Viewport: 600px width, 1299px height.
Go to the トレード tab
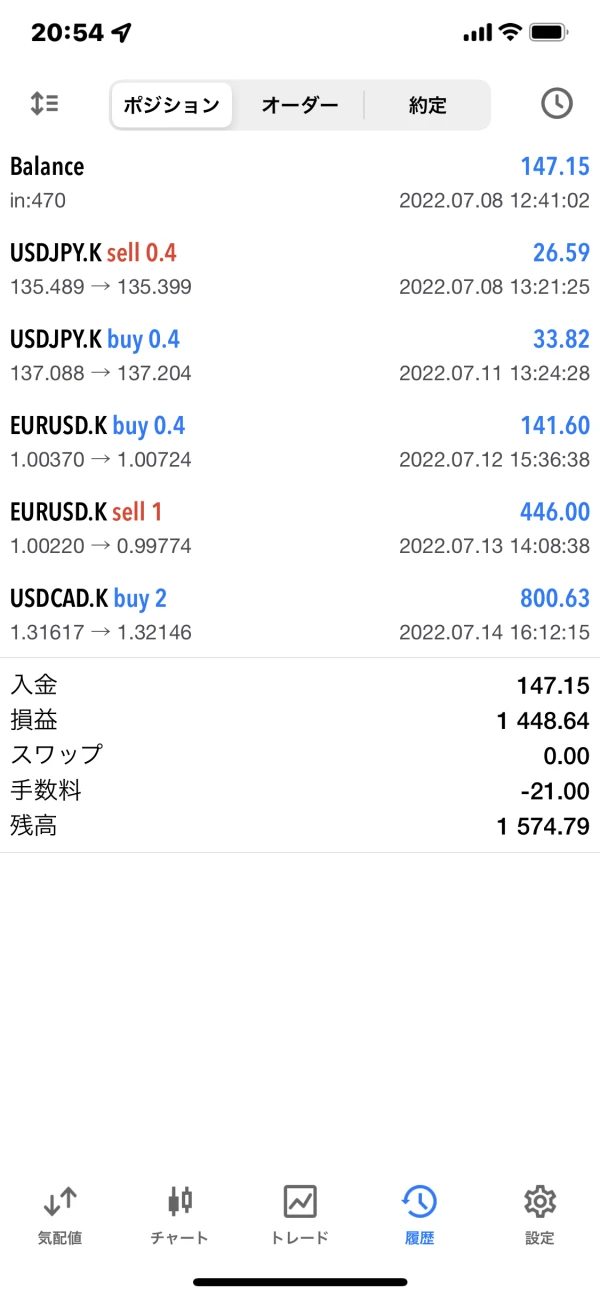[300, 1214]
